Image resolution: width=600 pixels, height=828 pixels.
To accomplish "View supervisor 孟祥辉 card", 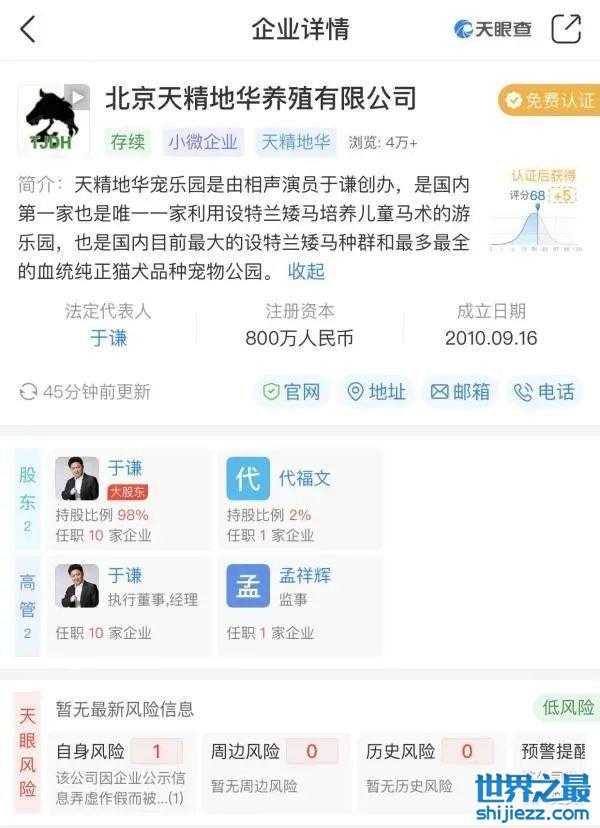I will click(300, 603).
